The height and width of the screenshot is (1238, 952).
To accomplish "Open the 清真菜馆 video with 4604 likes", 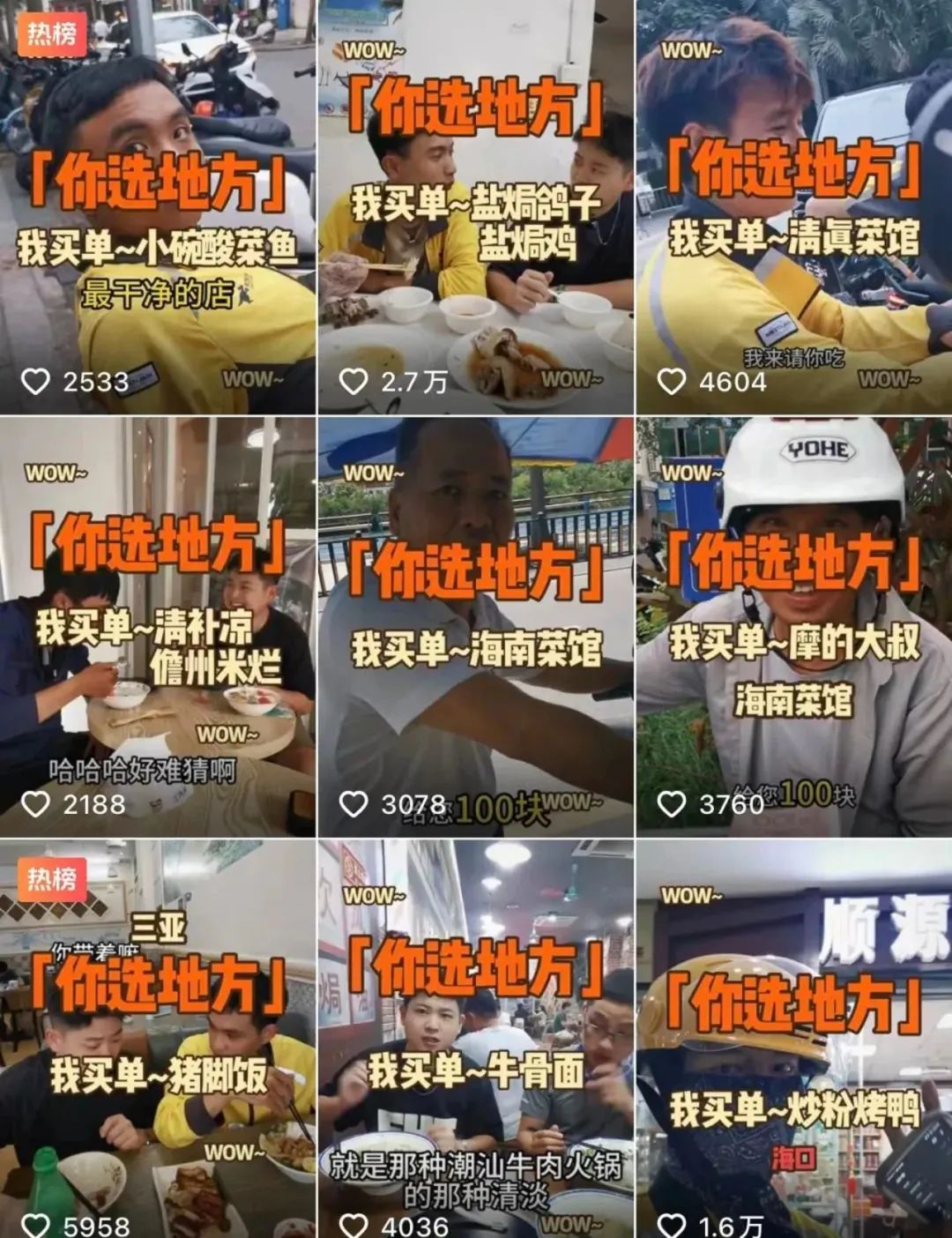I will (793, 207).
